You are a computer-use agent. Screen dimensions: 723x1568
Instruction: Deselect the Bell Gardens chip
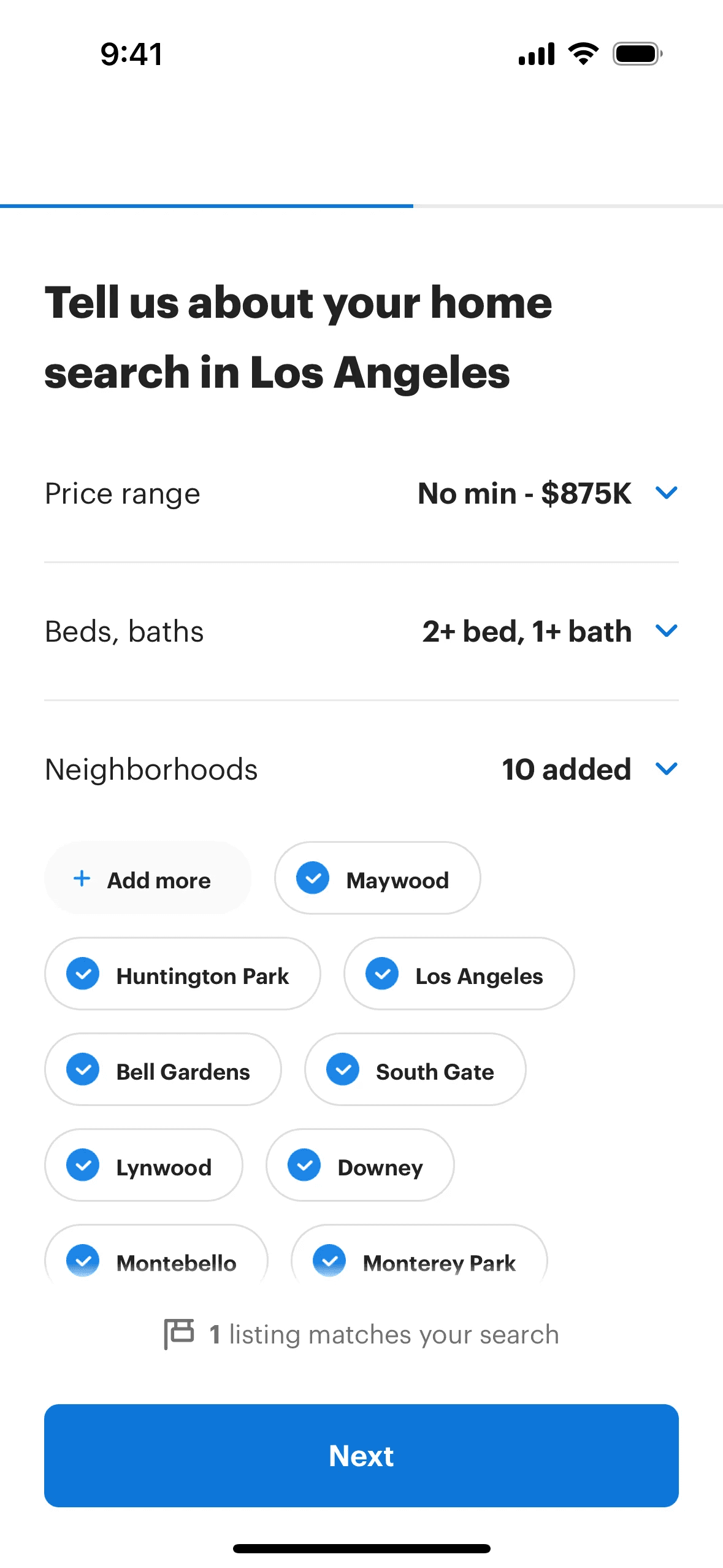point(163,1070)
